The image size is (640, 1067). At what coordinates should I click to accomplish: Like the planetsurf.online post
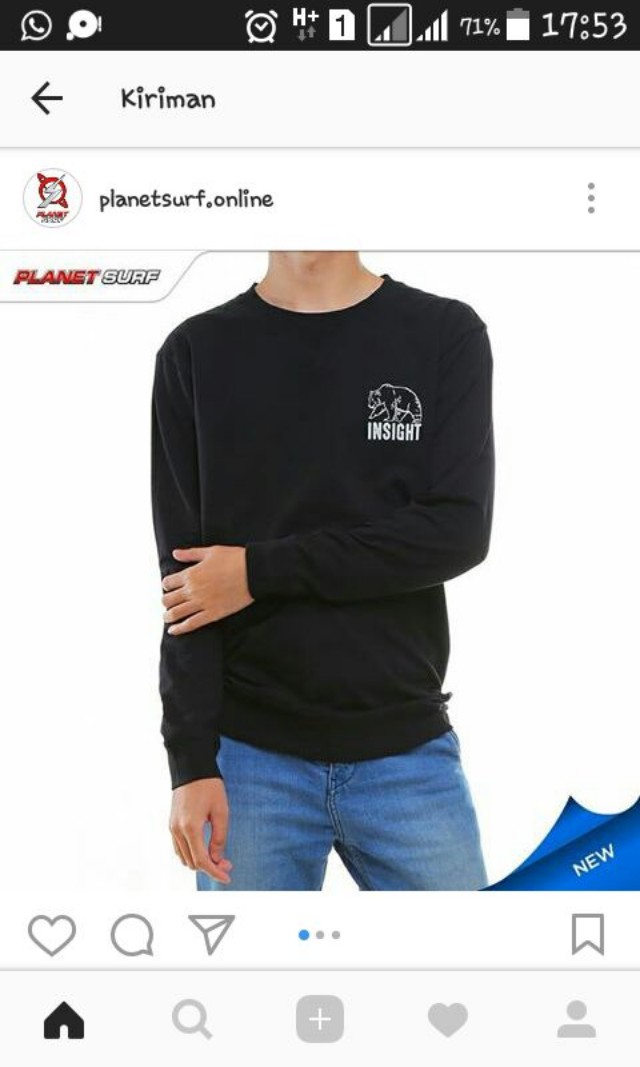click(x=51, y=935)
